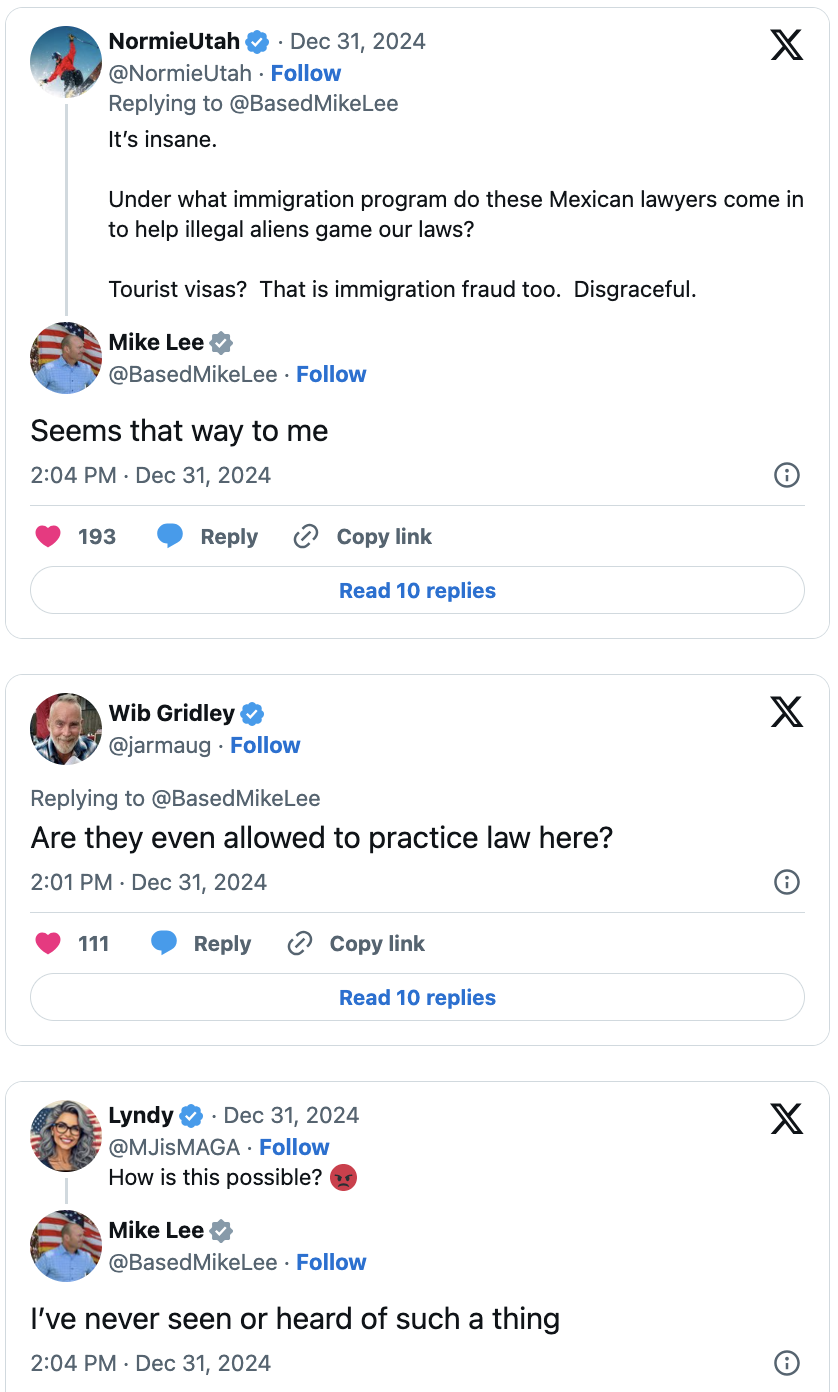Reply to the 'Seems that way to me' tweet
The width and height of the screenshot is (838, 1392).
tap(207, 537)
